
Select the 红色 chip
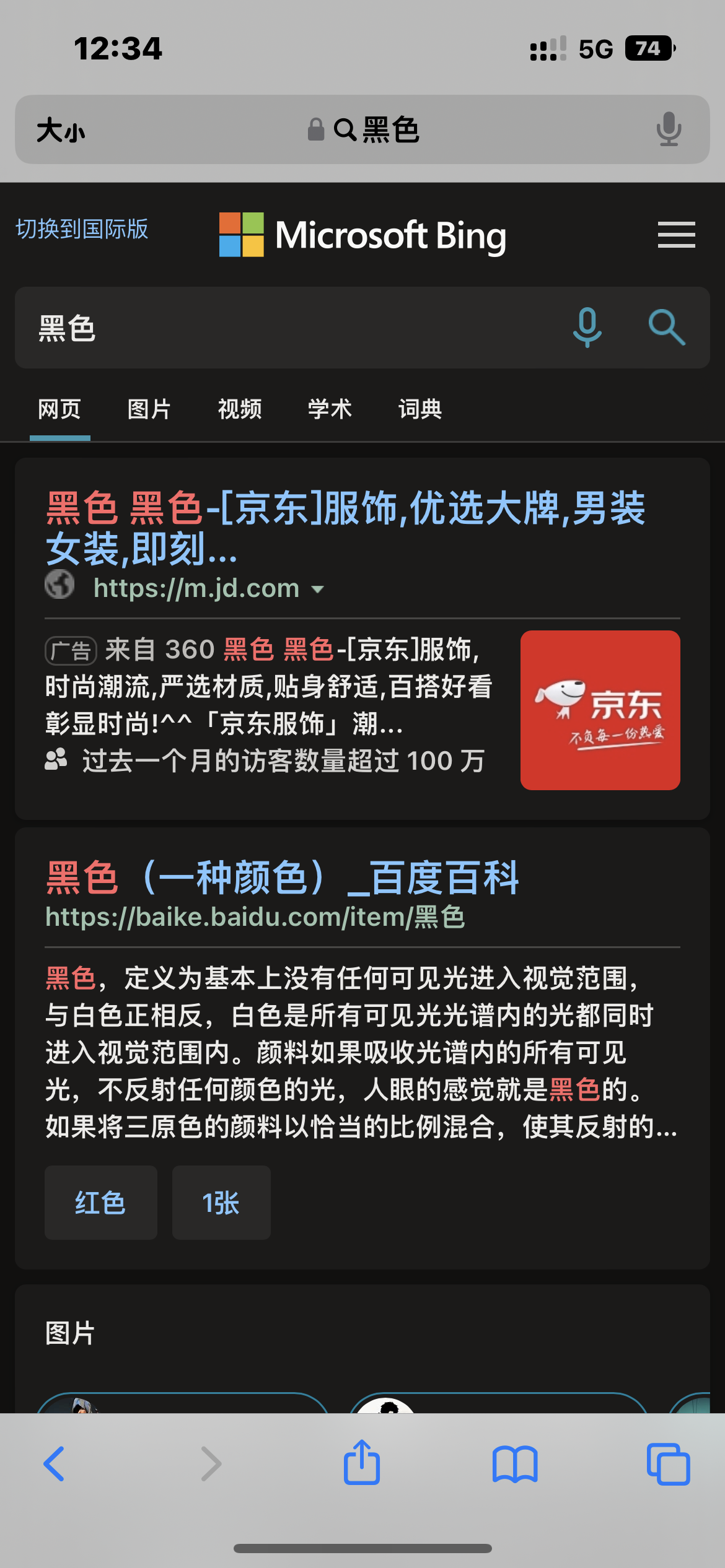click(100, 1203)
